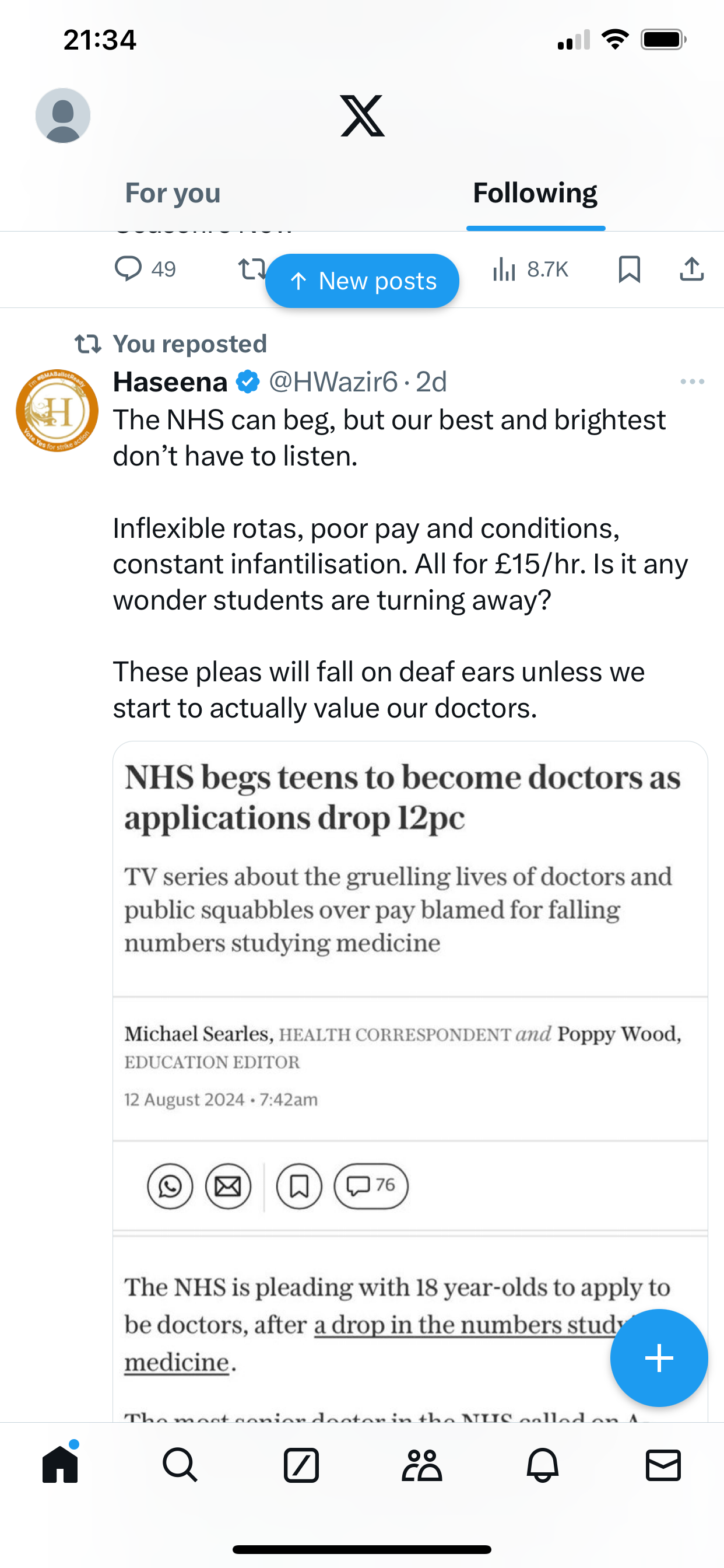Go to the Home tab
Image resolution: width=724 pixels, height=1568 pixels.
pyautogui.click(x=60, y=1465)
